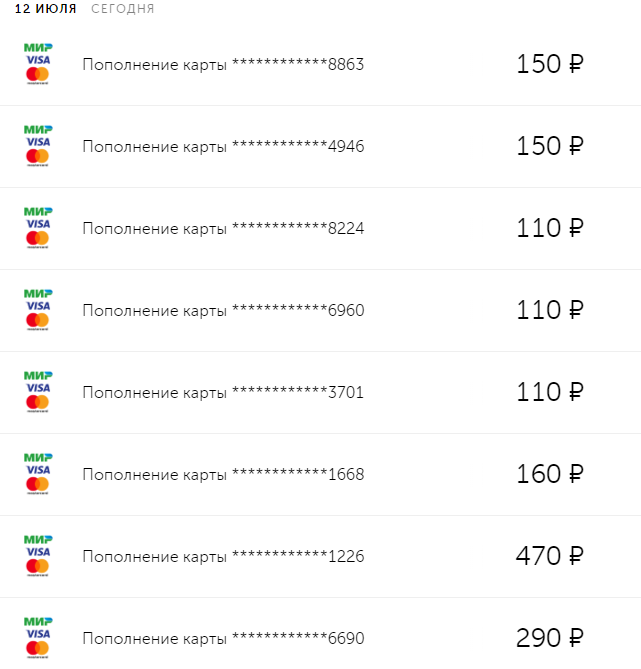The image size is (641, 669).
Task: View the 150 ₽ top-up for card 4946
Action: (x=223, y=147)
